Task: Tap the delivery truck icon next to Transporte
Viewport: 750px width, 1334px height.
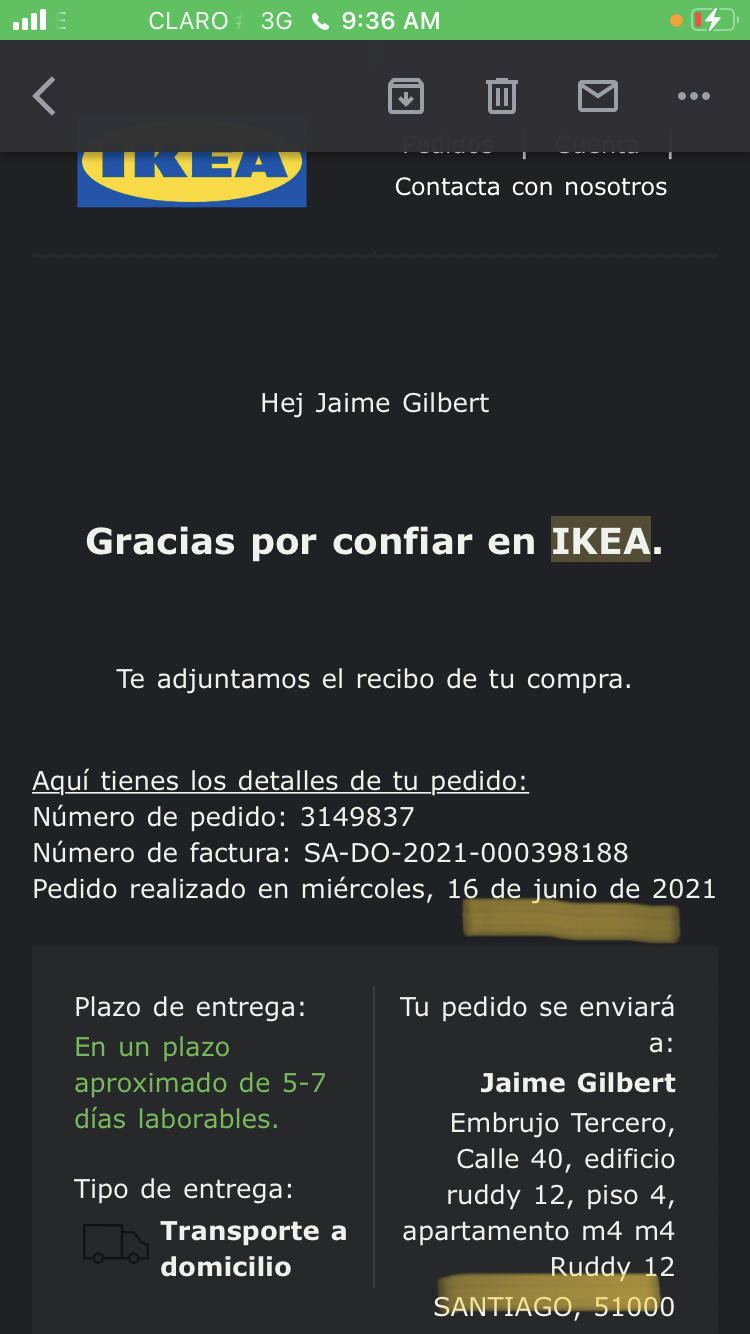Action: 116,1240
